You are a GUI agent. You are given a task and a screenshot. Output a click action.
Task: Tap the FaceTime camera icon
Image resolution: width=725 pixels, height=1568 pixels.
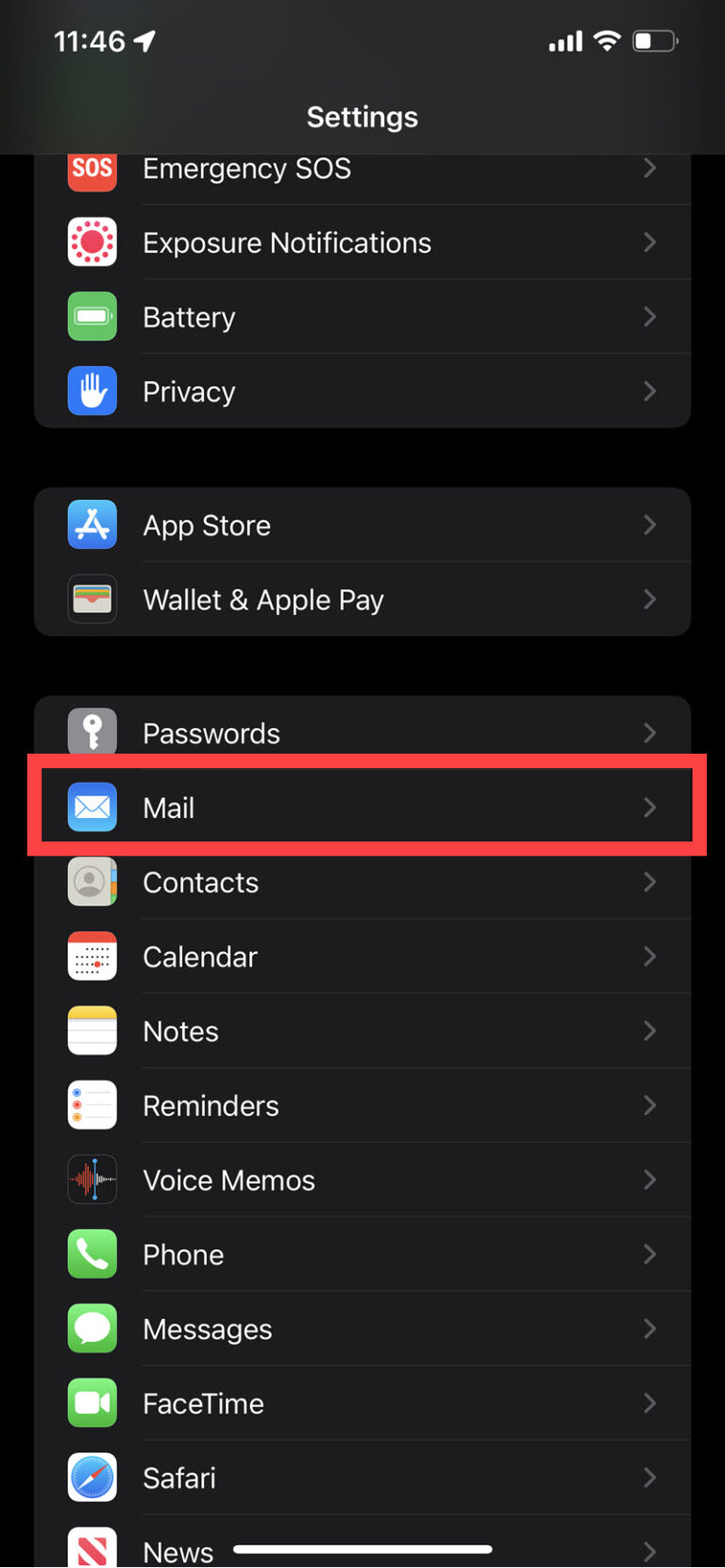(x=92, y=1403)
